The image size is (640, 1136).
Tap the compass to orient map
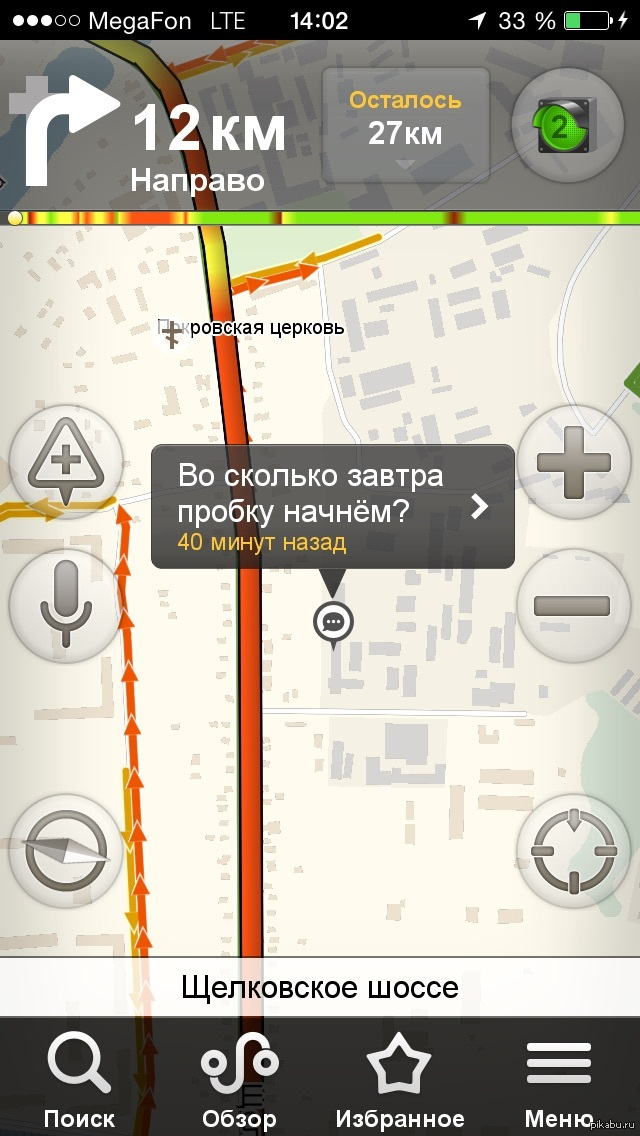click(66, 852)
